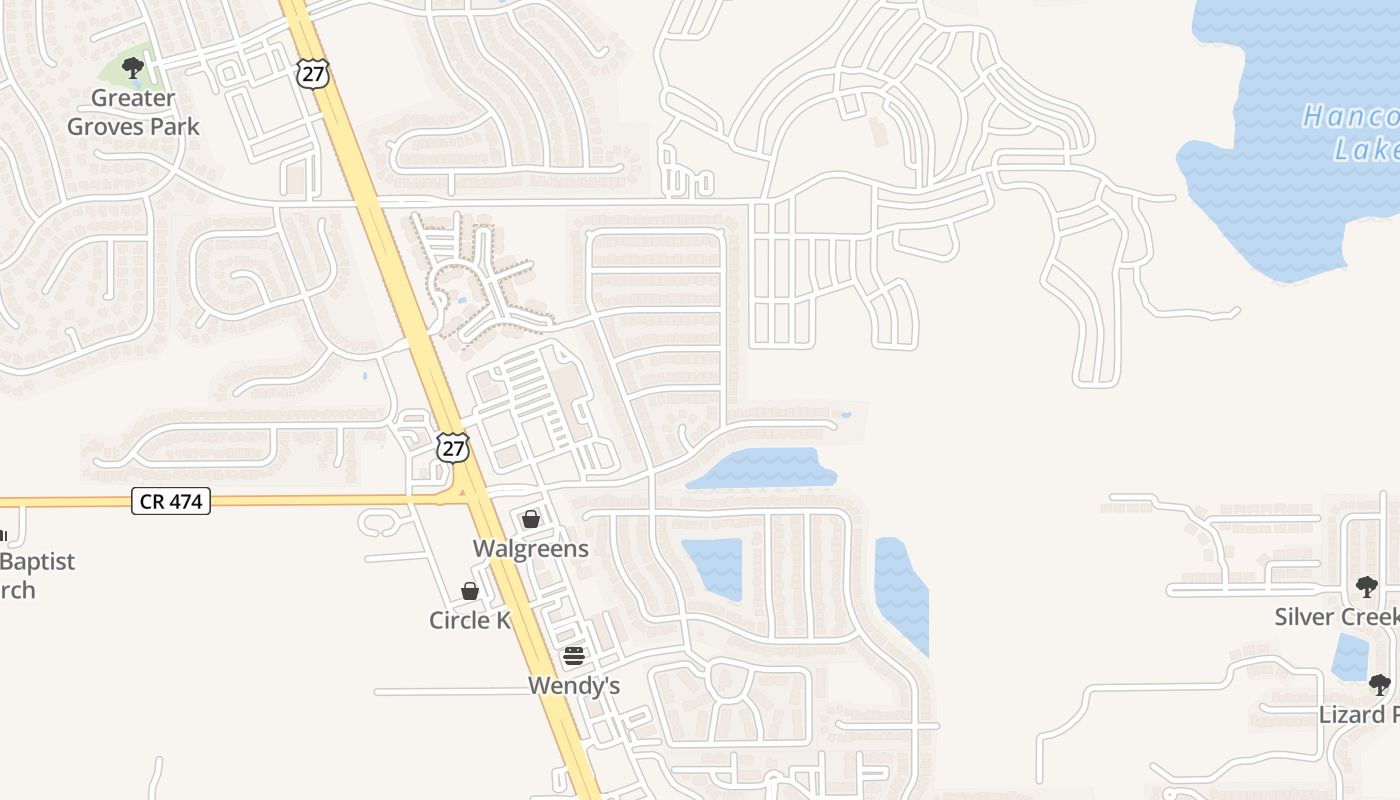Screen dimensions: 1400x800
Task: Select the Walgreens store marker
Action: click(x=531, y=519)
